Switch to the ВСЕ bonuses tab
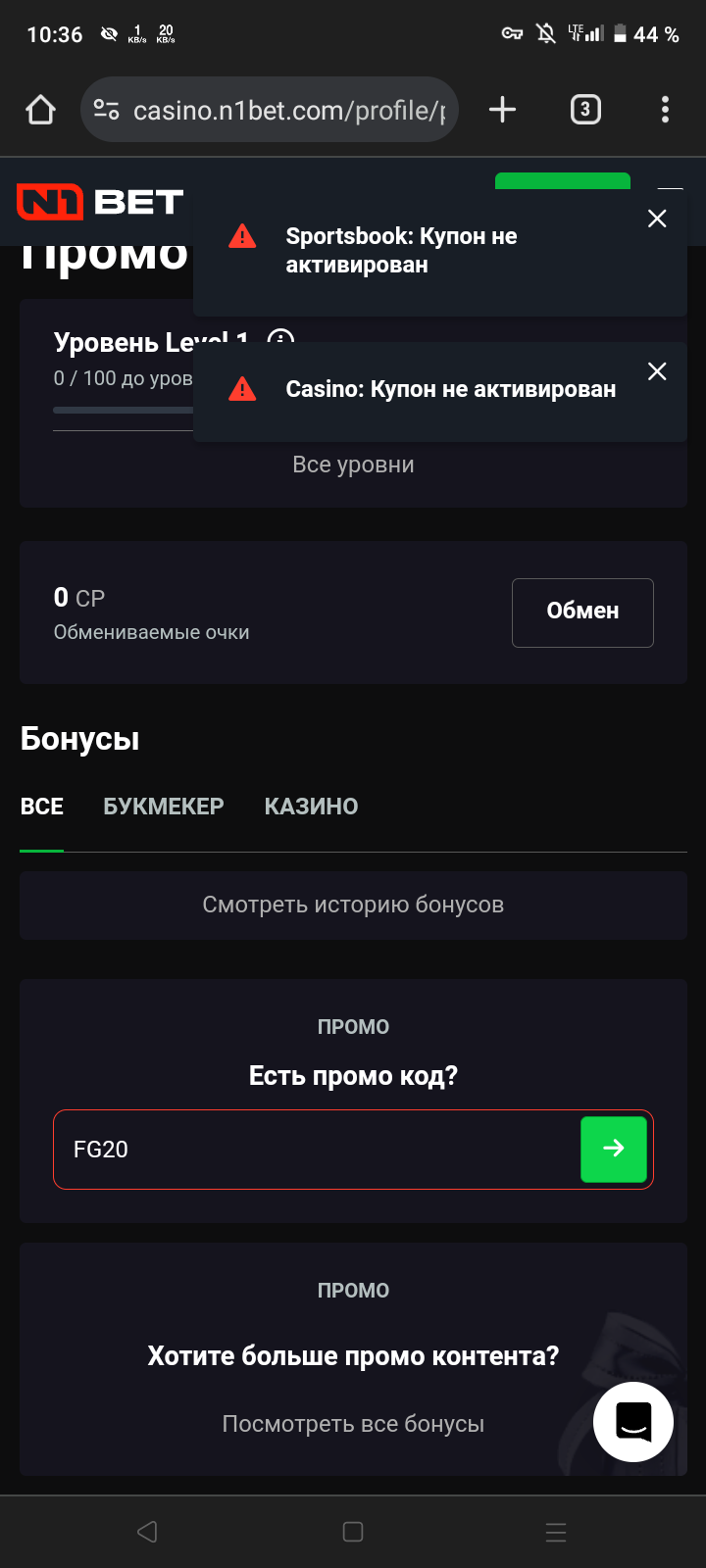 point(42,807)
